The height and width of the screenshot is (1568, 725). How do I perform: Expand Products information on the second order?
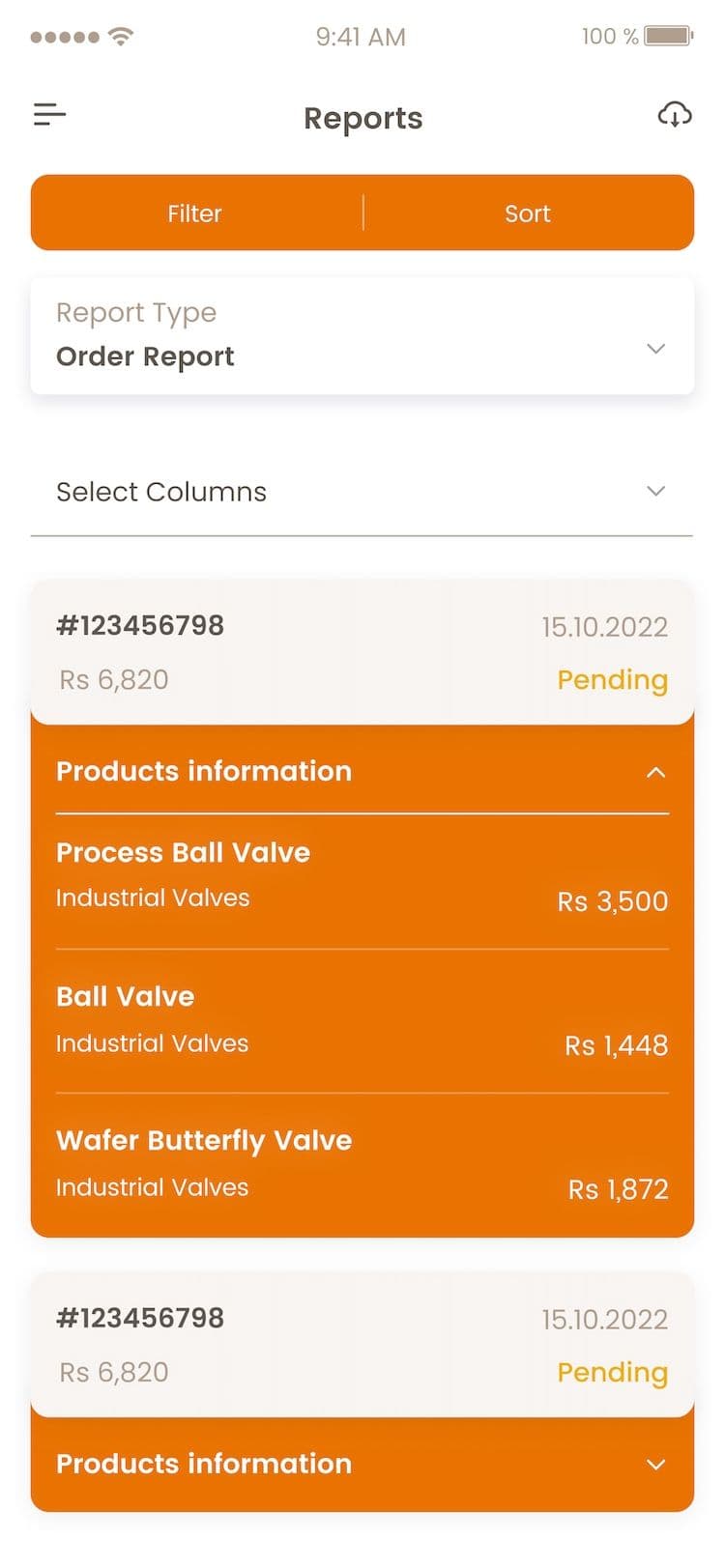tap(656, 1464)
